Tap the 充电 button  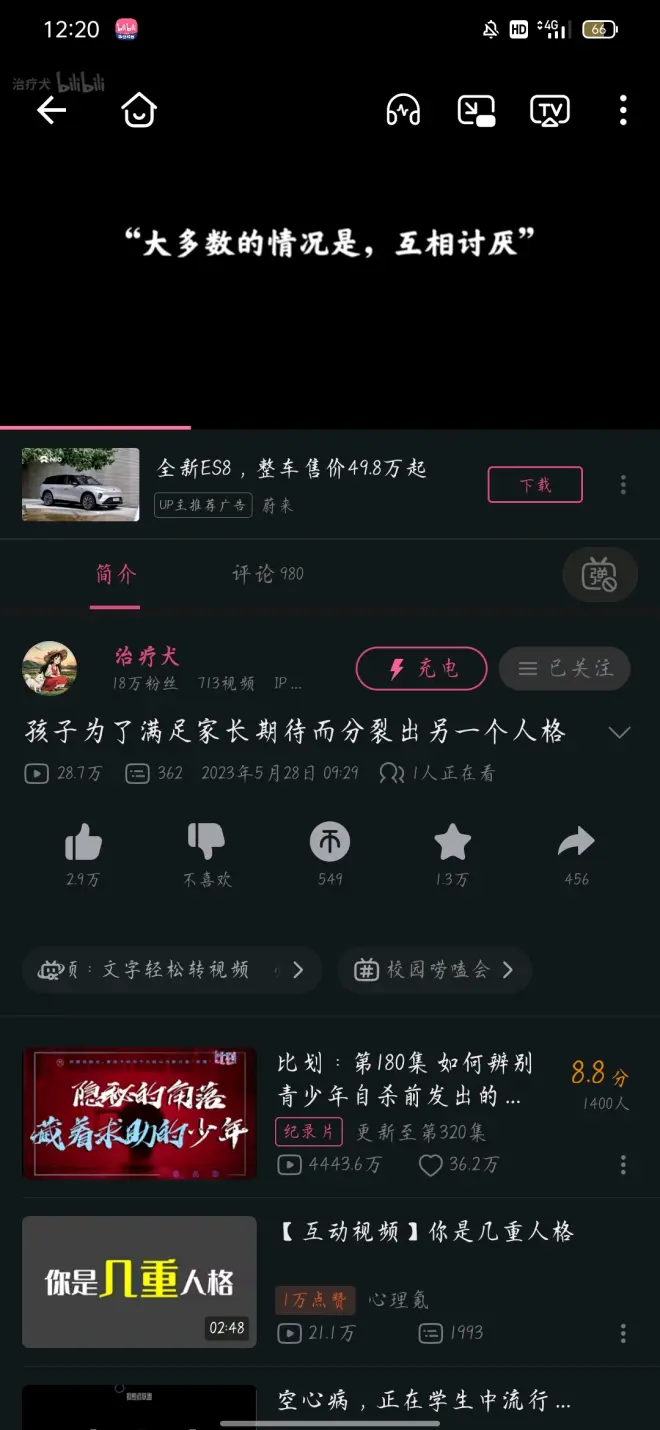coord(421,668)
